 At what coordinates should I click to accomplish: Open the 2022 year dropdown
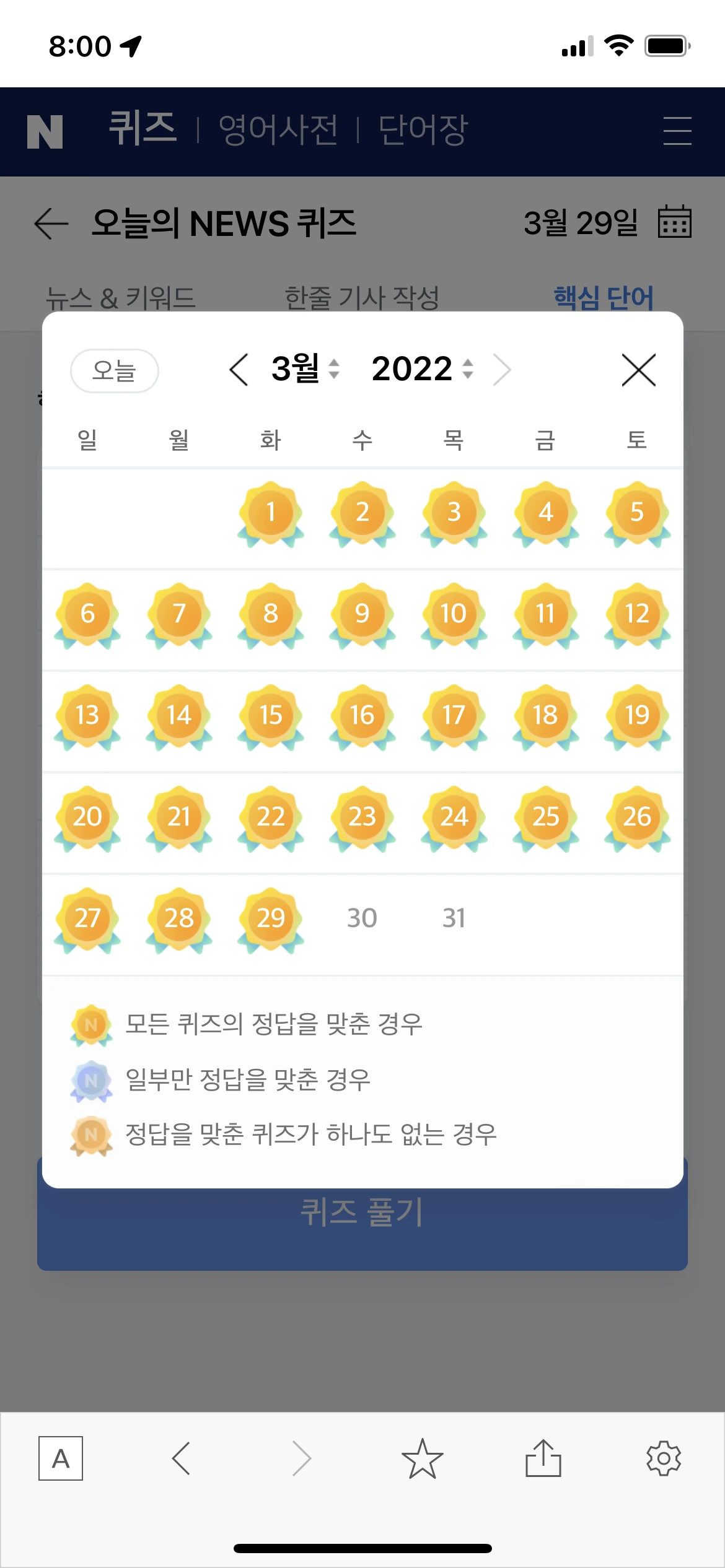423,369
